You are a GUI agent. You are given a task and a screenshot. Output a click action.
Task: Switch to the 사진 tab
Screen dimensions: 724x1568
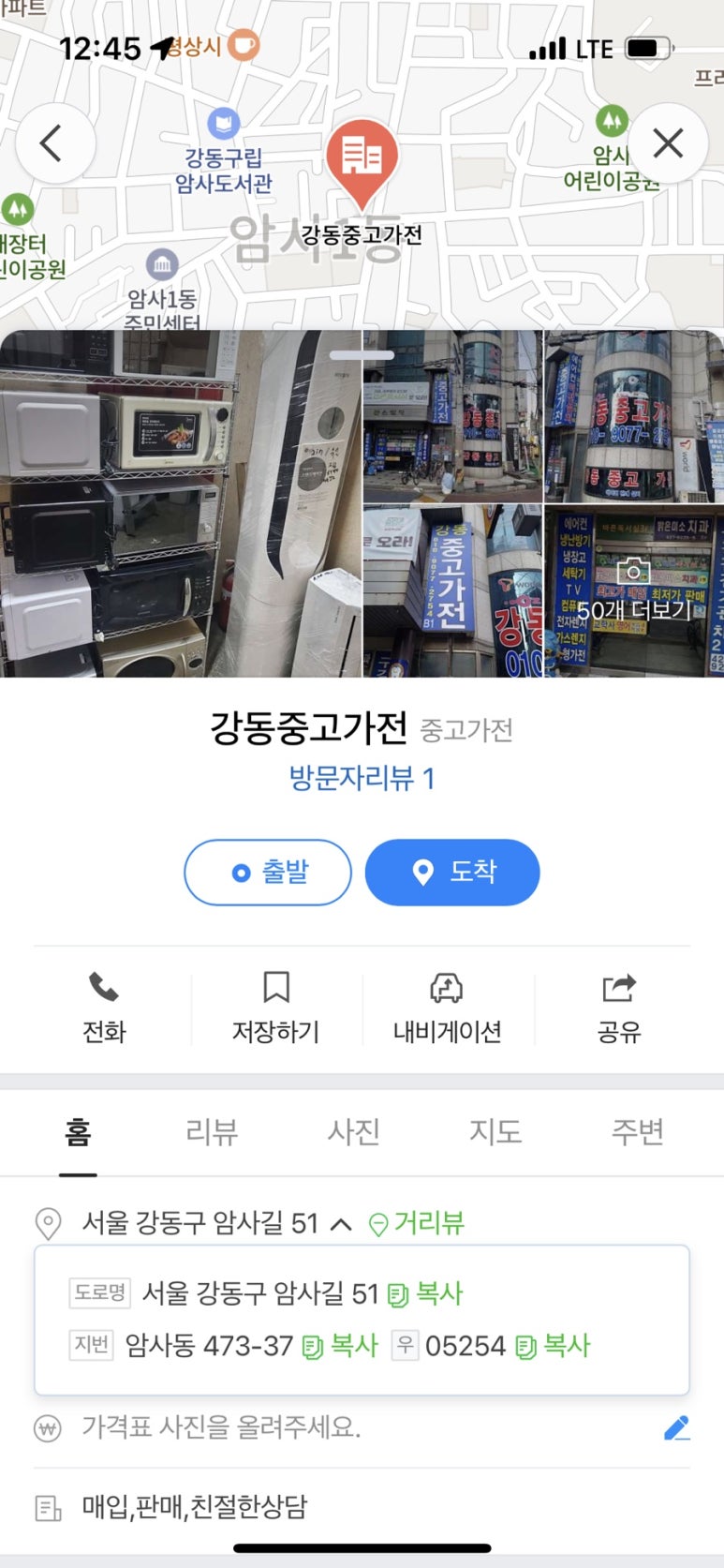point(353,1131)
